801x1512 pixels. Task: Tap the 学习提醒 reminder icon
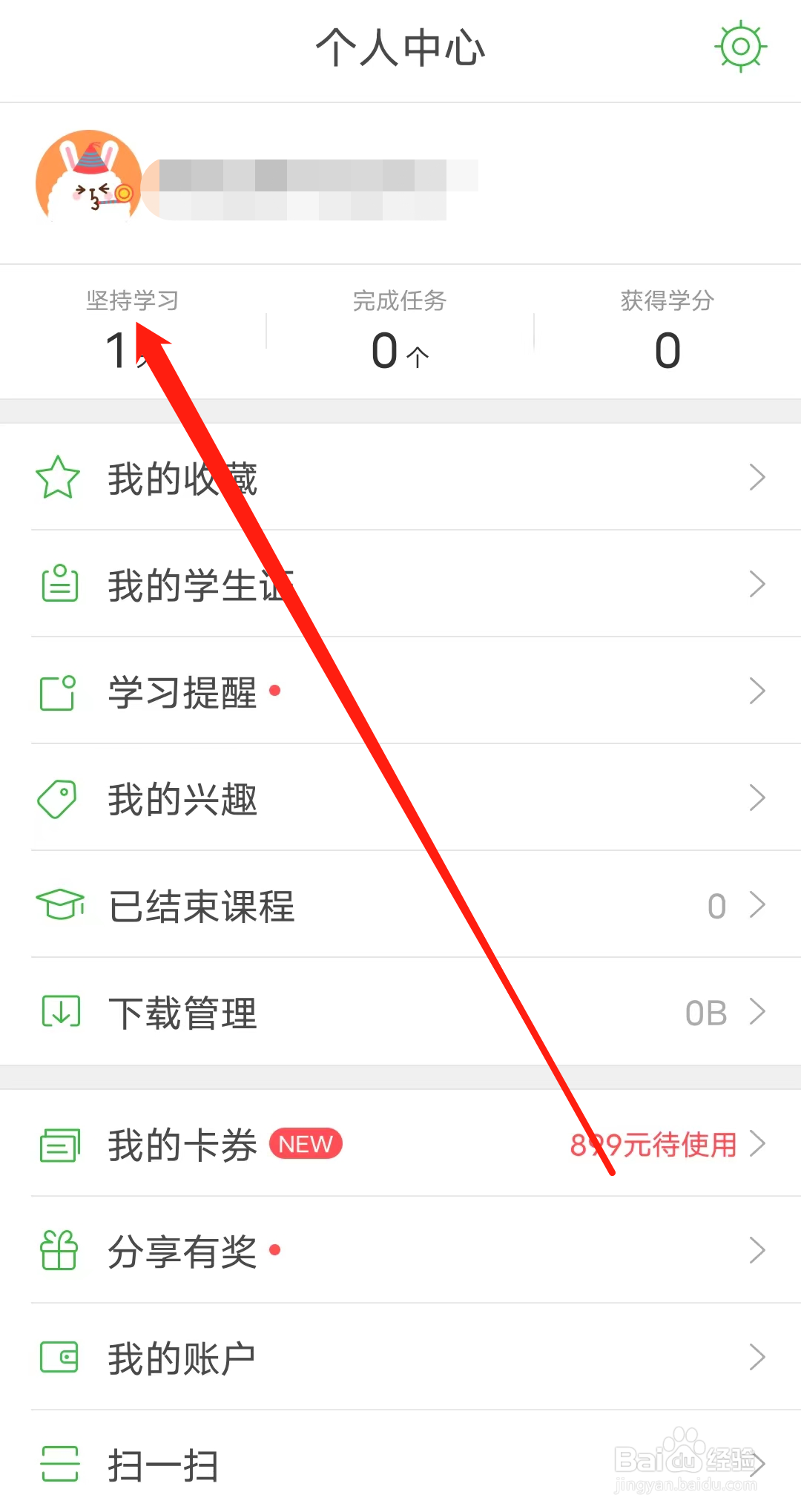[58, 691]
